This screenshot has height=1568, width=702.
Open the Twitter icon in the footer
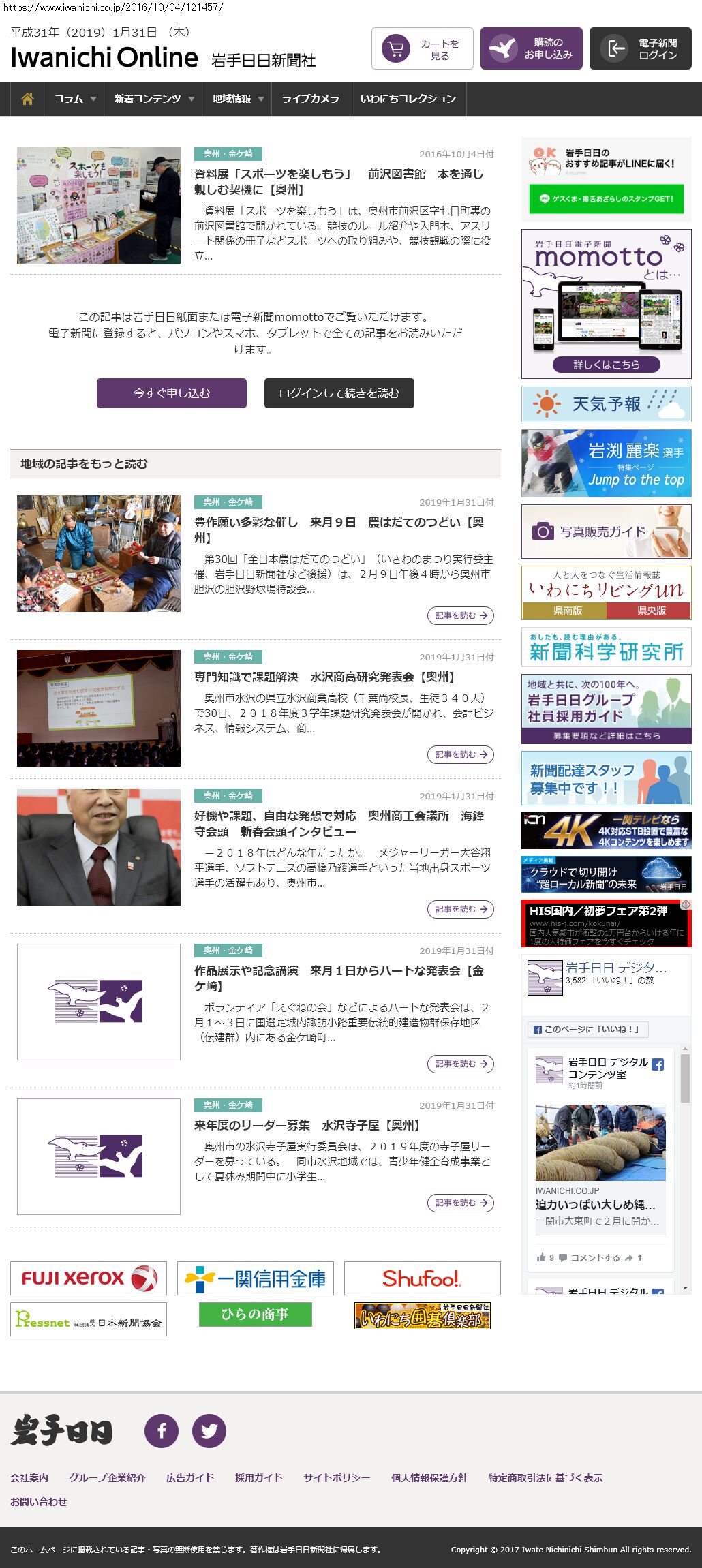tap(209, 1430)
